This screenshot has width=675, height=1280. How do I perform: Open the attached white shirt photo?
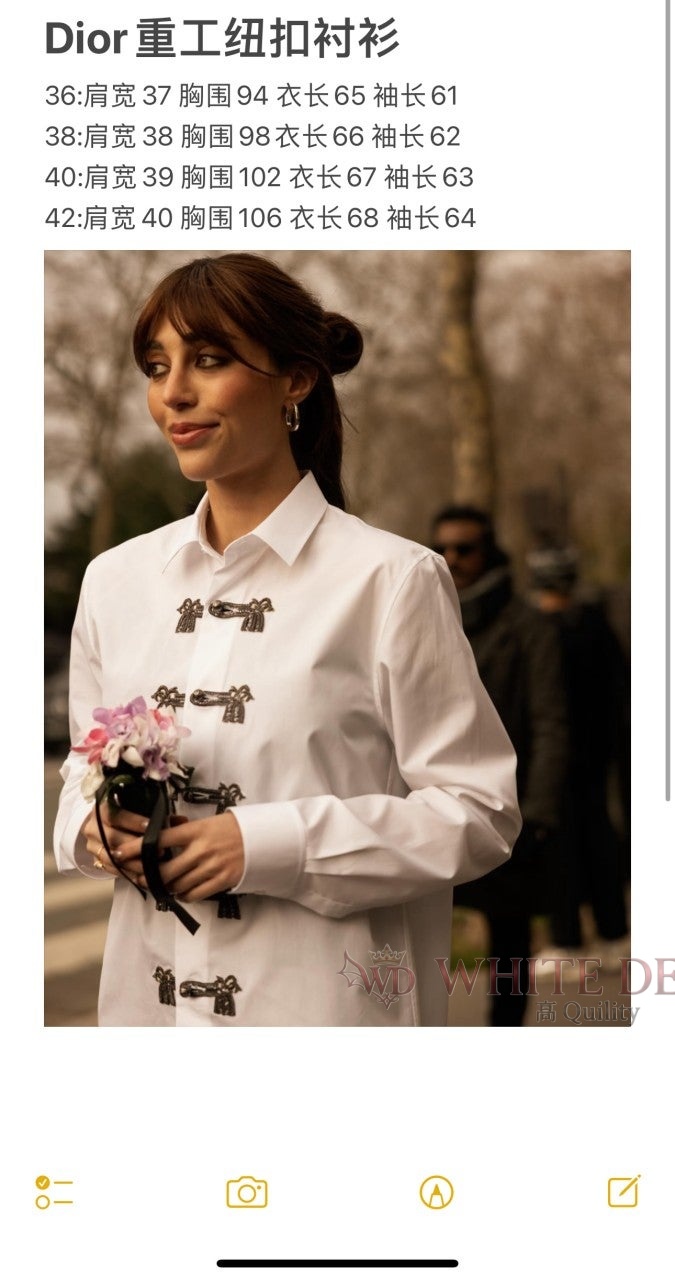pos(337,638)
